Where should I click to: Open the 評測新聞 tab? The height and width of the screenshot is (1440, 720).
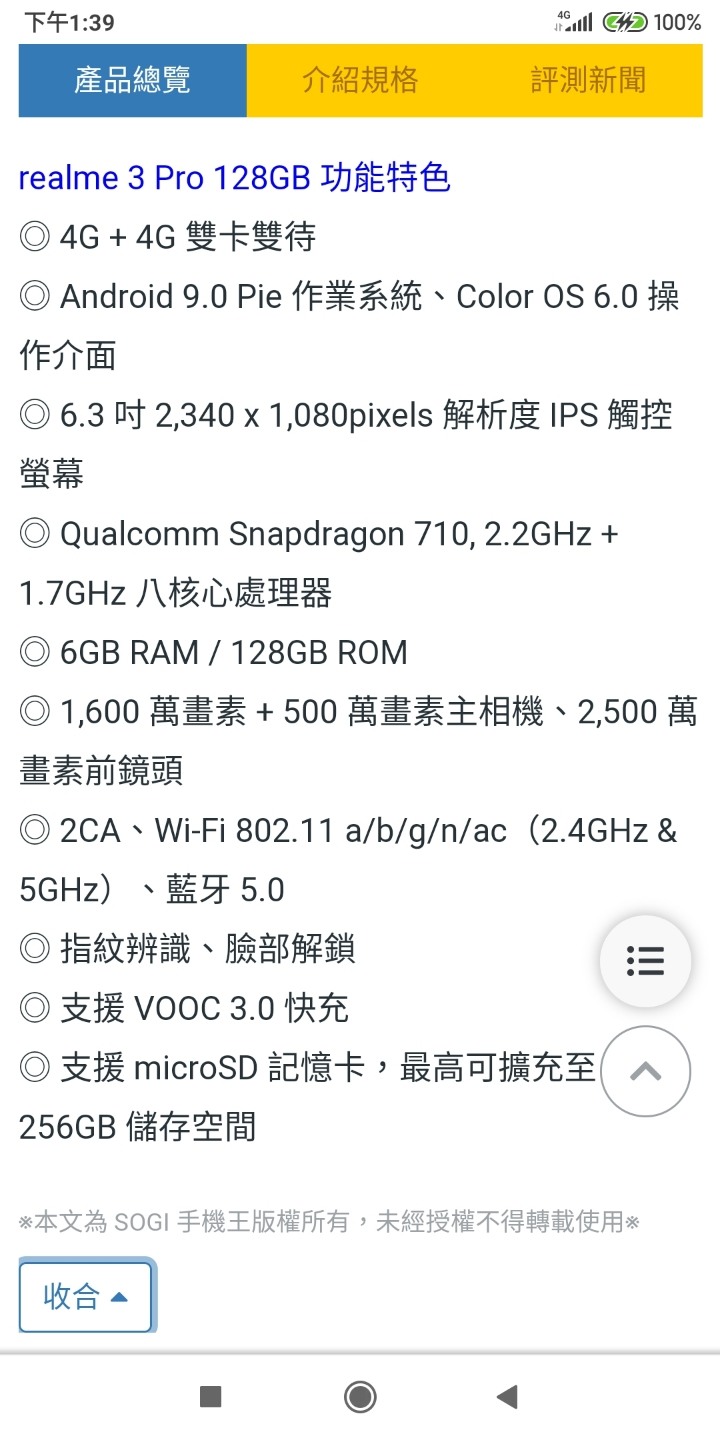(588, 80)
